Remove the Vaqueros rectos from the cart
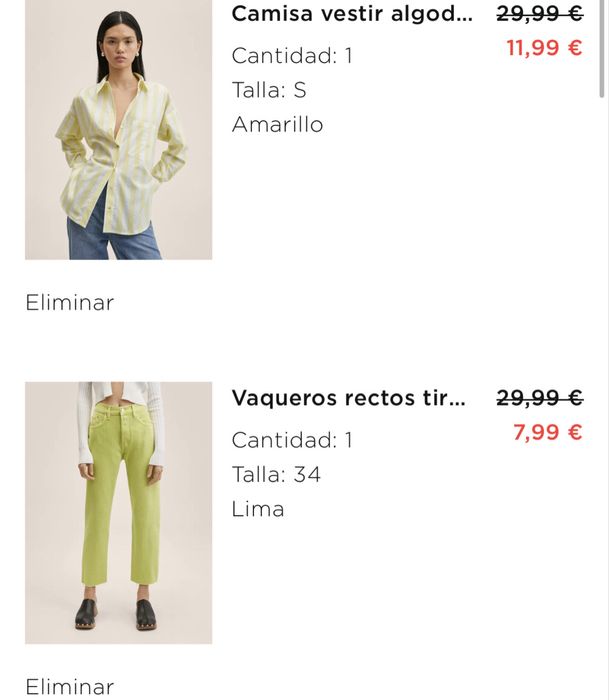 point(70,687)
